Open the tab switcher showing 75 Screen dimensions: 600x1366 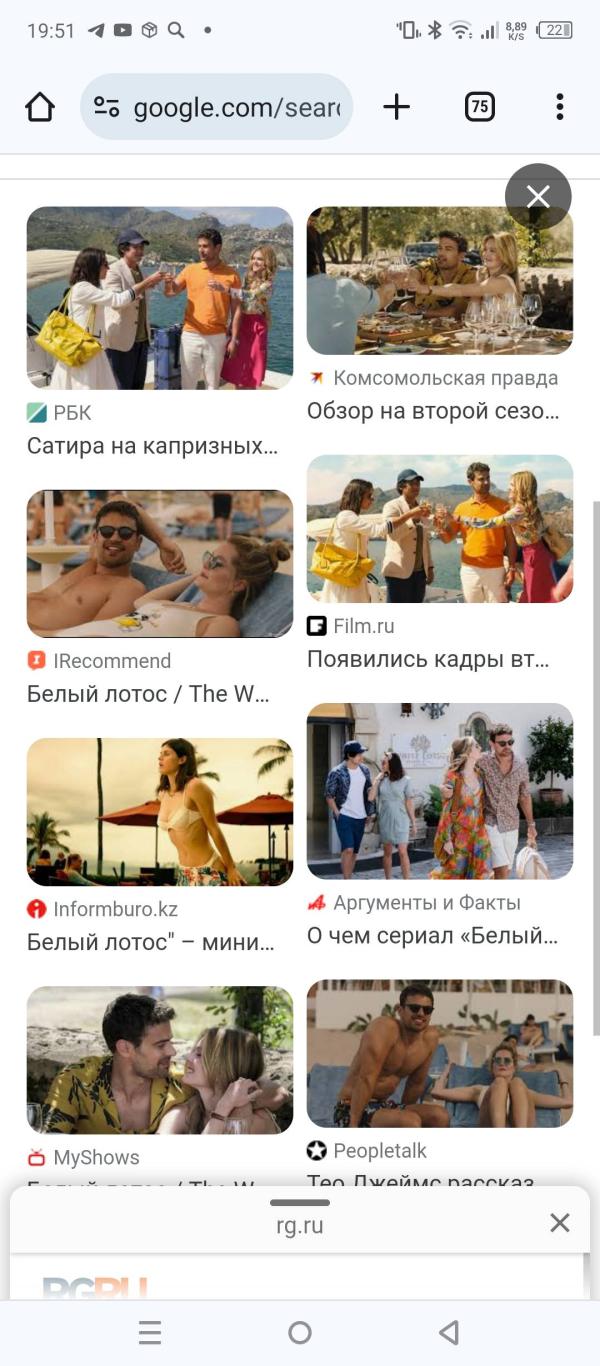point(480,107)
